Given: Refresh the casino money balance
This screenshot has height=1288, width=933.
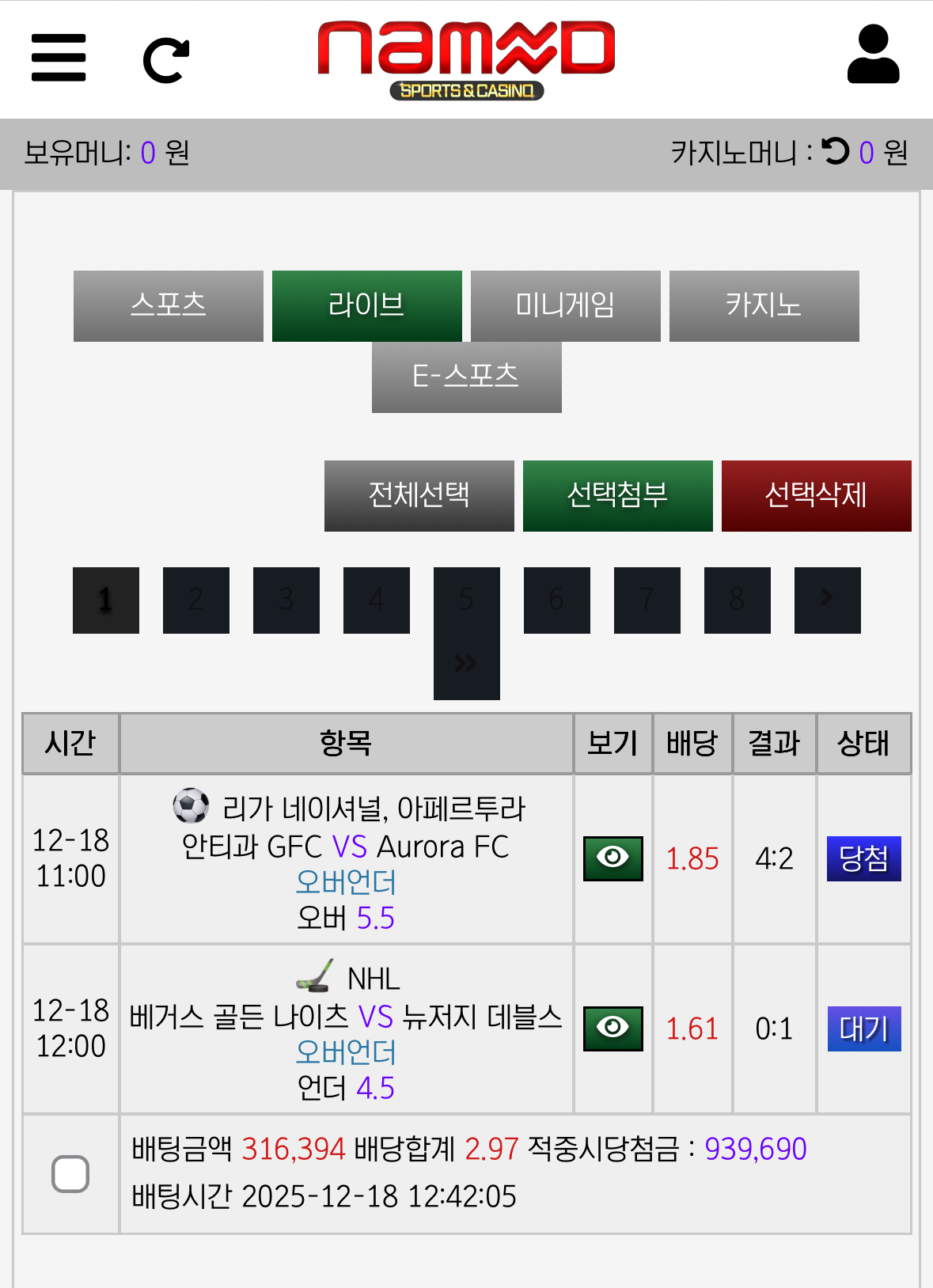Looking at the screenshot, I should coord(835,151).
